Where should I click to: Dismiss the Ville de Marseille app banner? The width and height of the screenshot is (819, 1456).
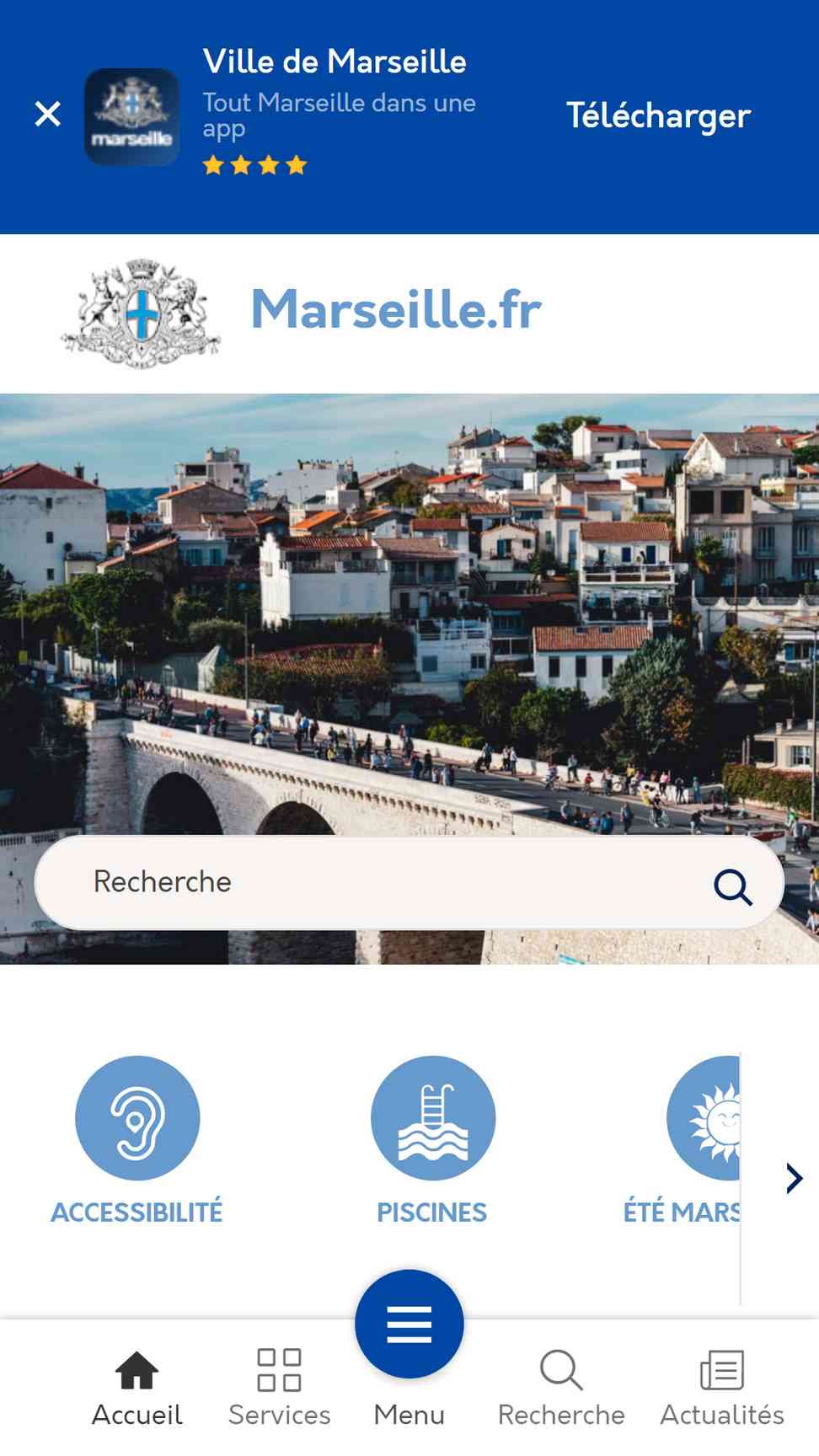tap(48, 114)
